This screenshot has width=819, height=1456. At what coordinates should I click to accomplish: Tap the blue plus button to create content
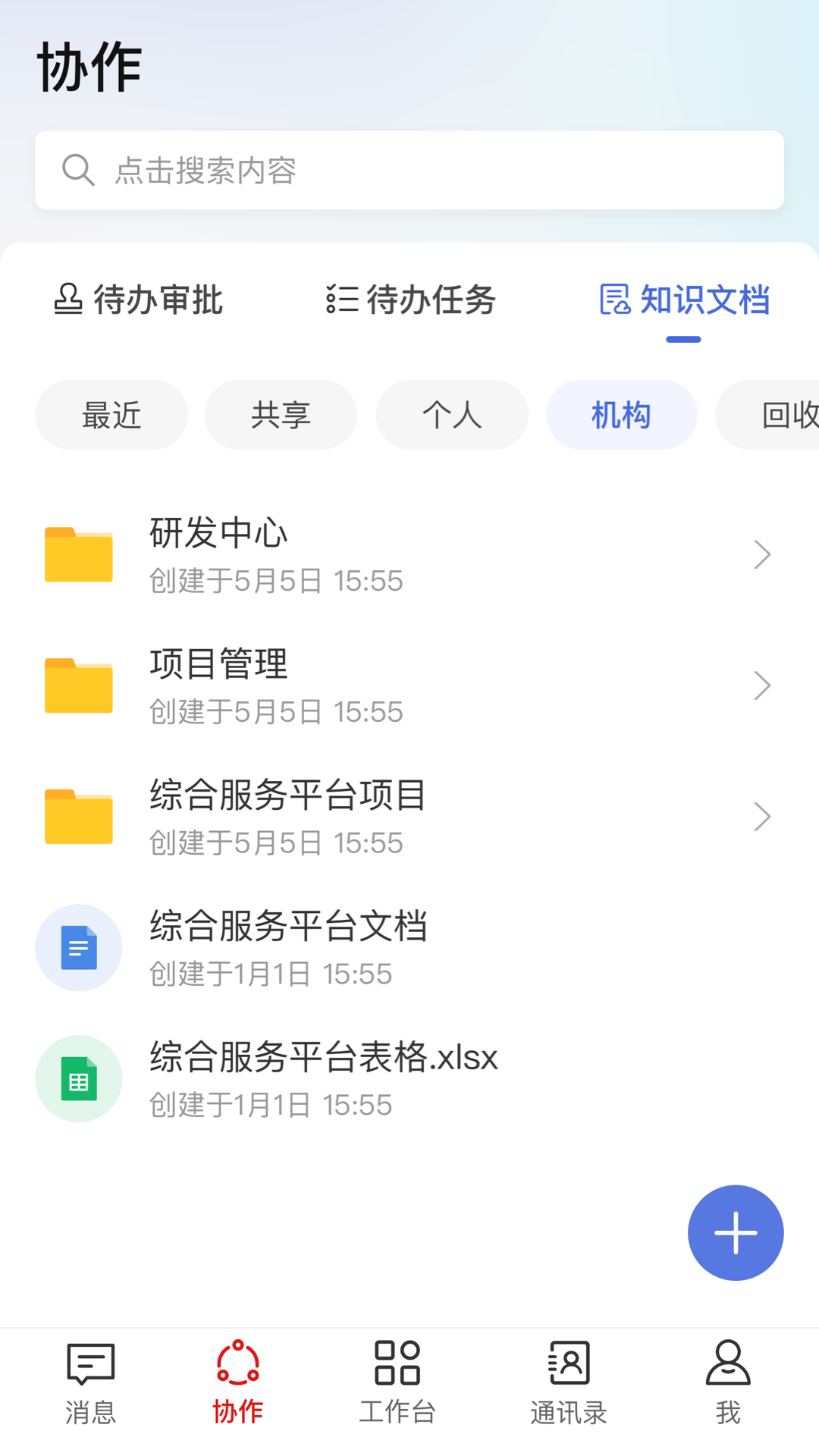pyautogui.click(x=735, y=1232)
